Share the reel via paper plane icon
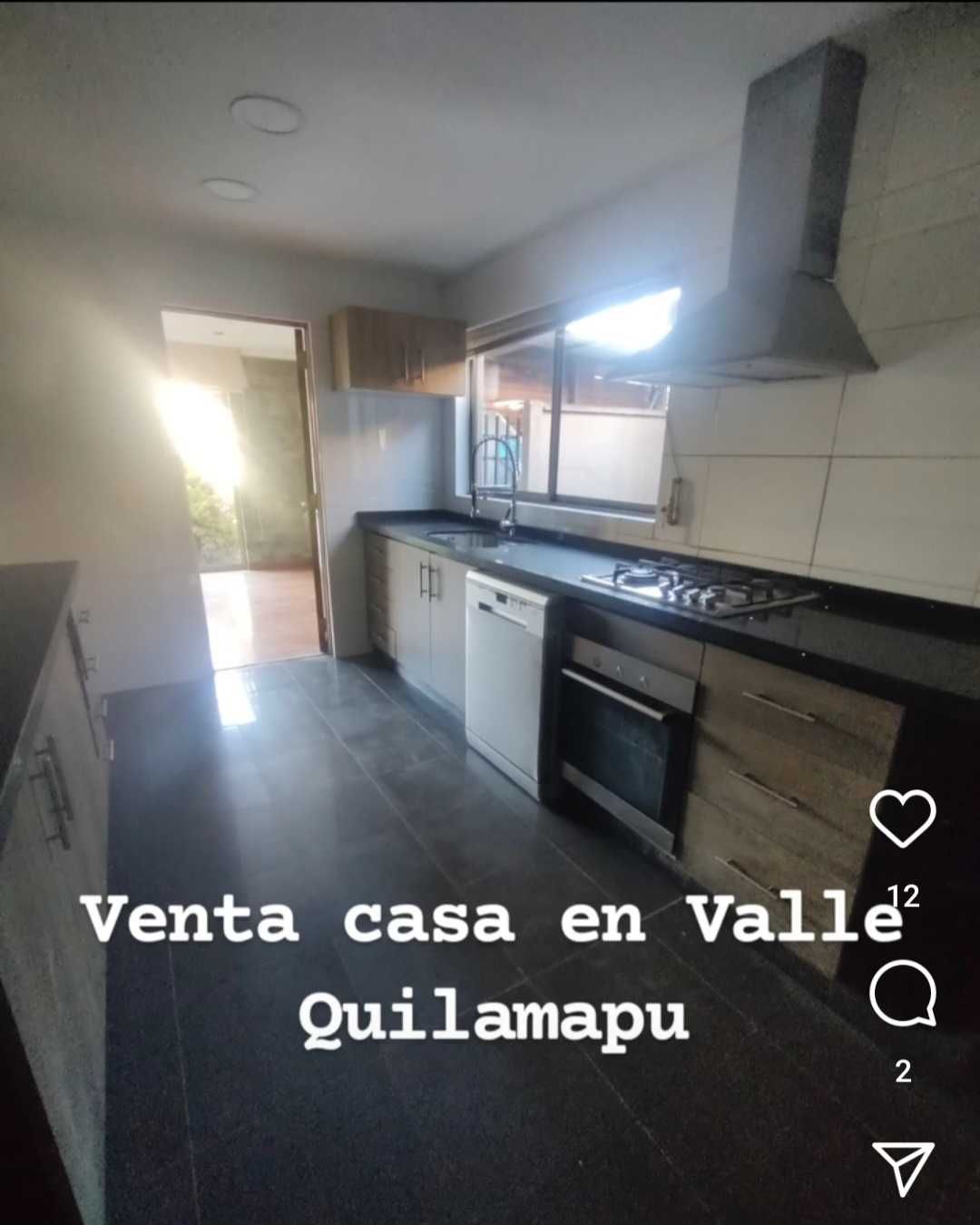980x1225 pixels. (x=903, y=1167)
